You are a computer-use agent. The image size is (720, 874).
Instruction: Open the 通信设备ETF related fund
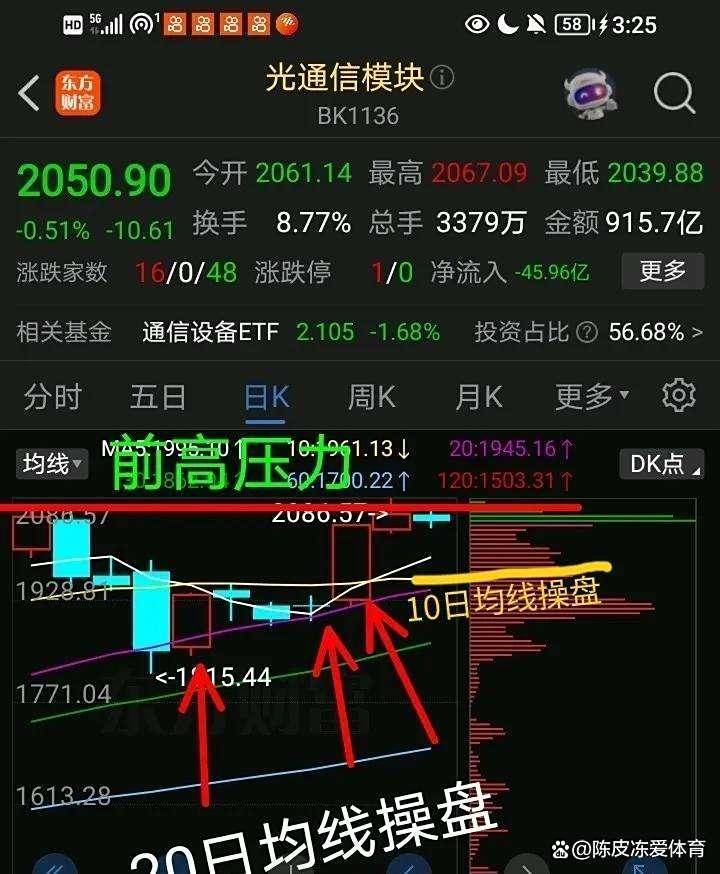(x=210, y=332)
